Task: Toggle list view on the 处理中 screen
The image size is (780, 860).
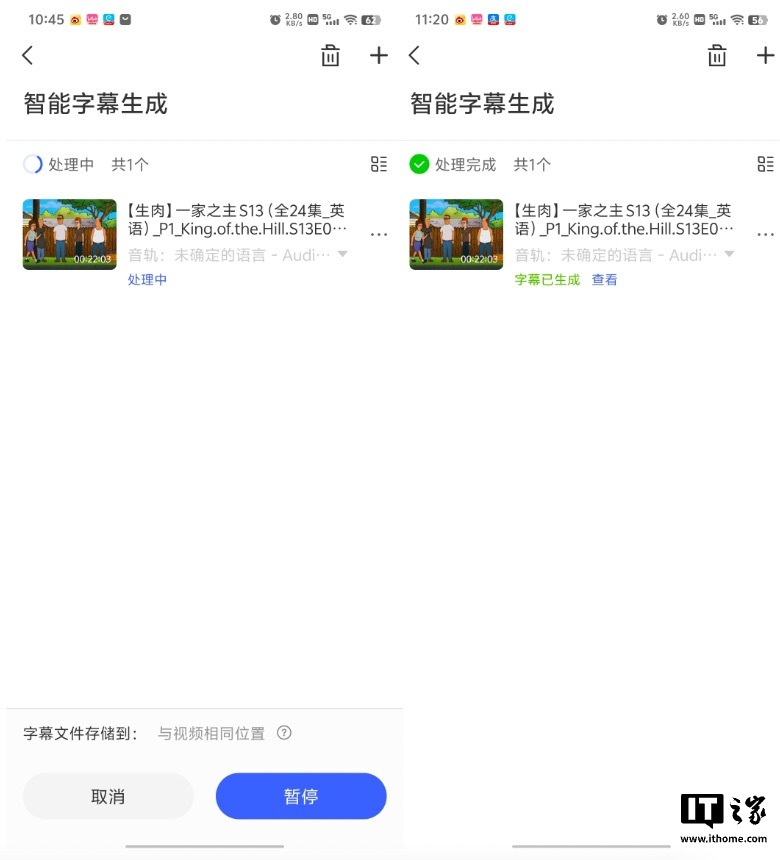Action: [379, 164]
